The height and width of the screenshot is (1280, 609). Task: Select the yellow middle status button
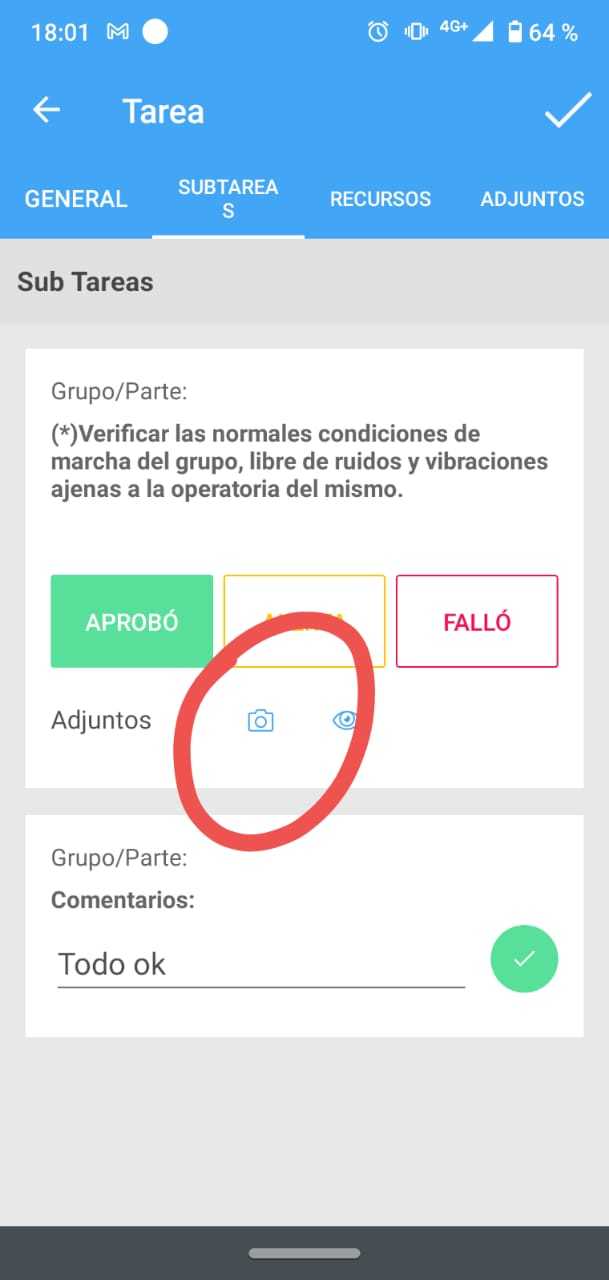(x=304, y=621)
